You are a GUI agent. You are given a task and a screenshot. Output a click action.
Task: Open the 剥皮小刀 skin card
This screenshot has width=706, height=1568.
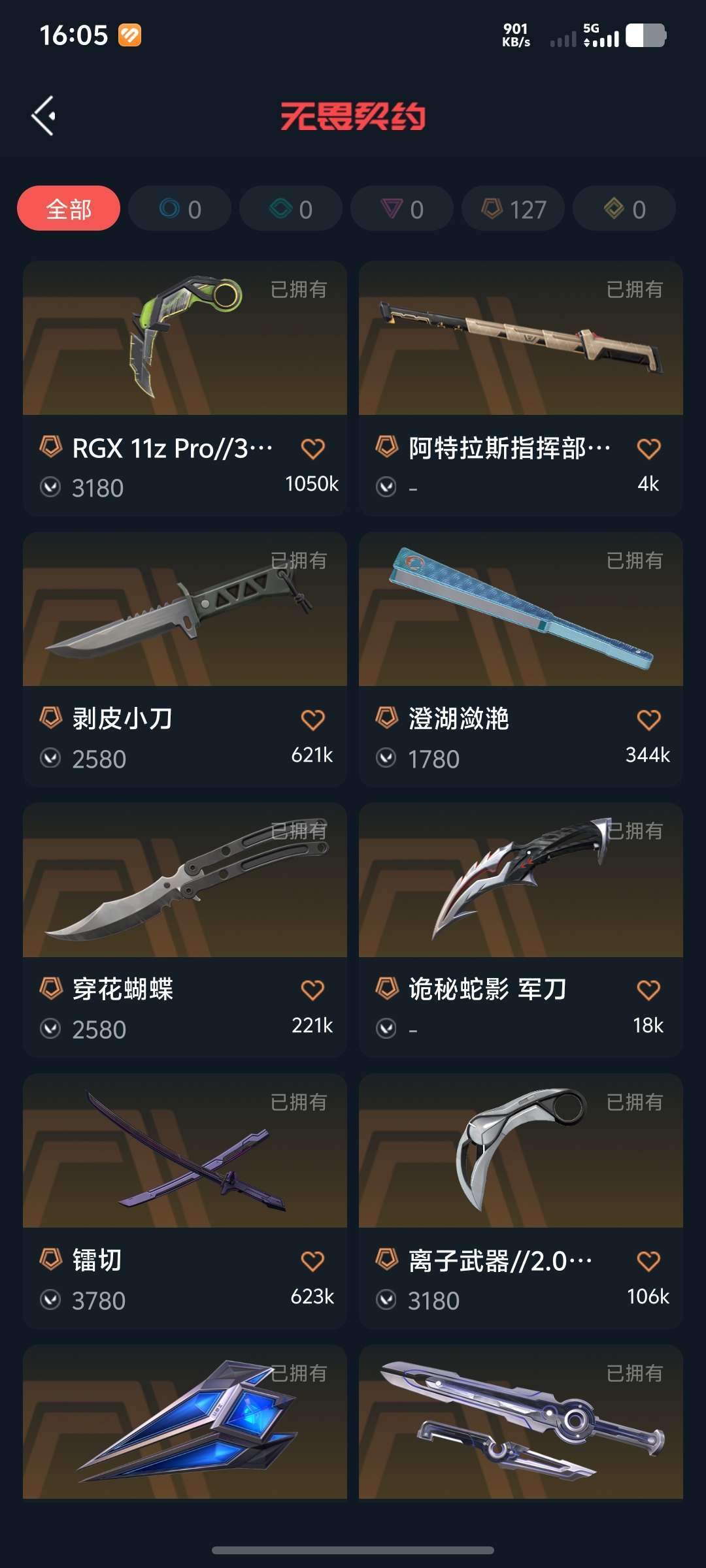[x=185, y=660]
